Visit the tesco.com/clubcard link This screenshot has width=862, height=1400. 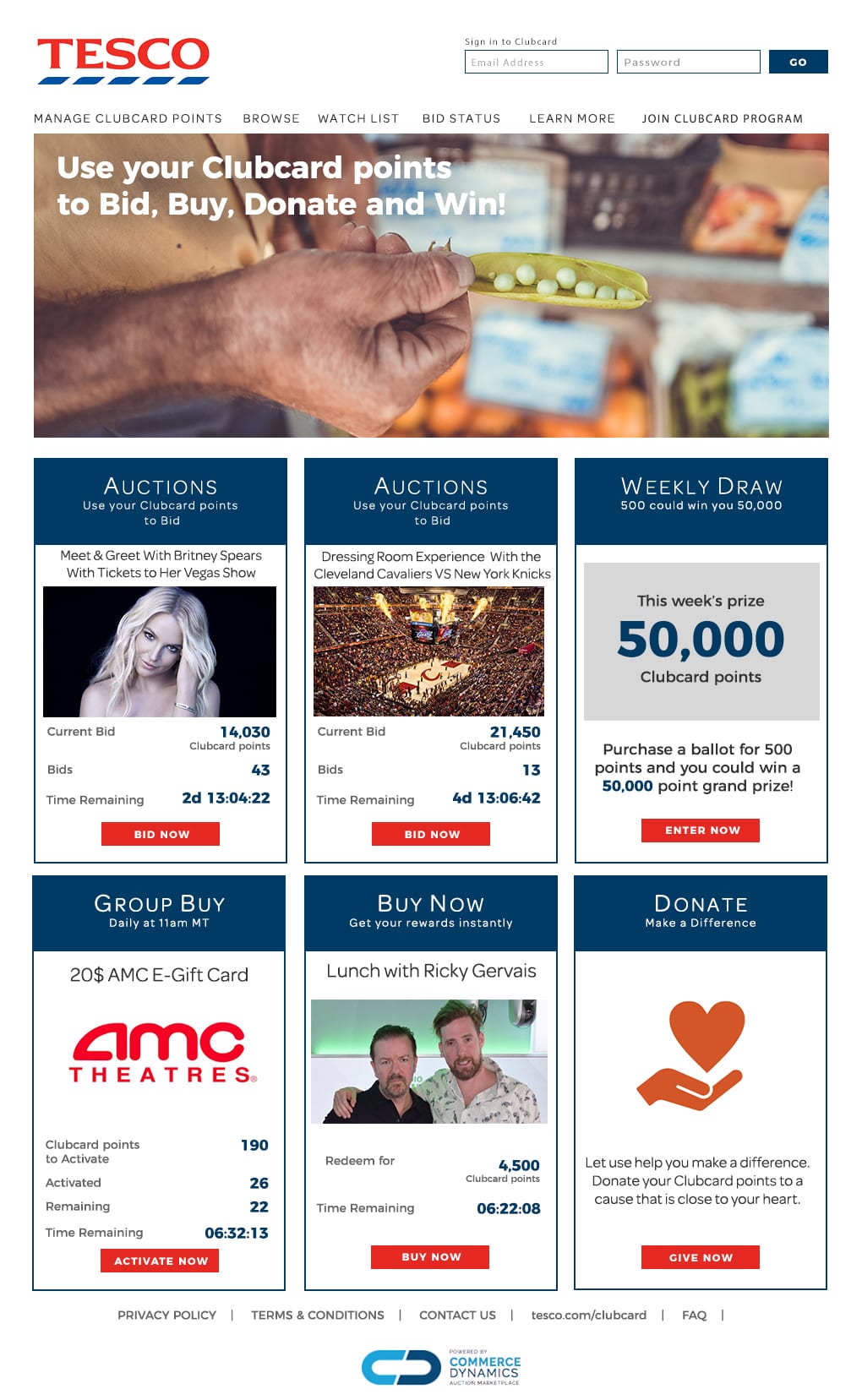pos(588,1315)
